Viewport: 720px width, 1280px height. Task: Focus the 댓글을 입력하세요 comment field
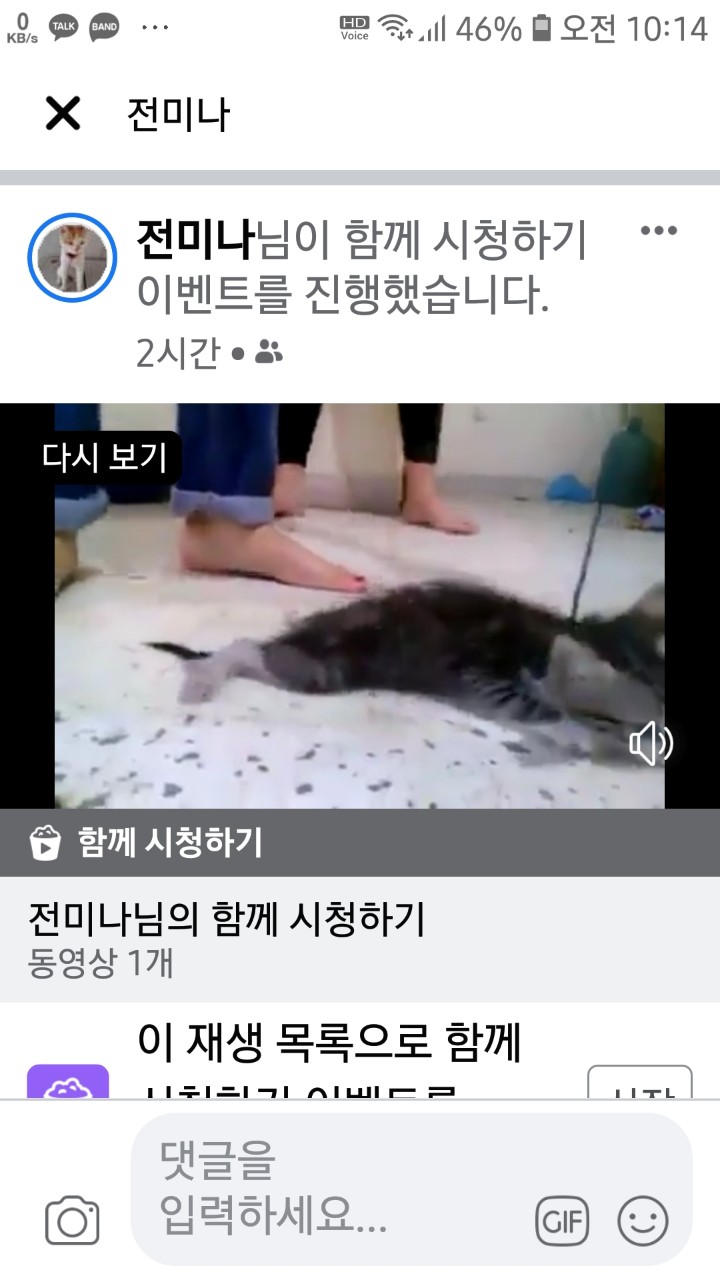click(330, 1188)
